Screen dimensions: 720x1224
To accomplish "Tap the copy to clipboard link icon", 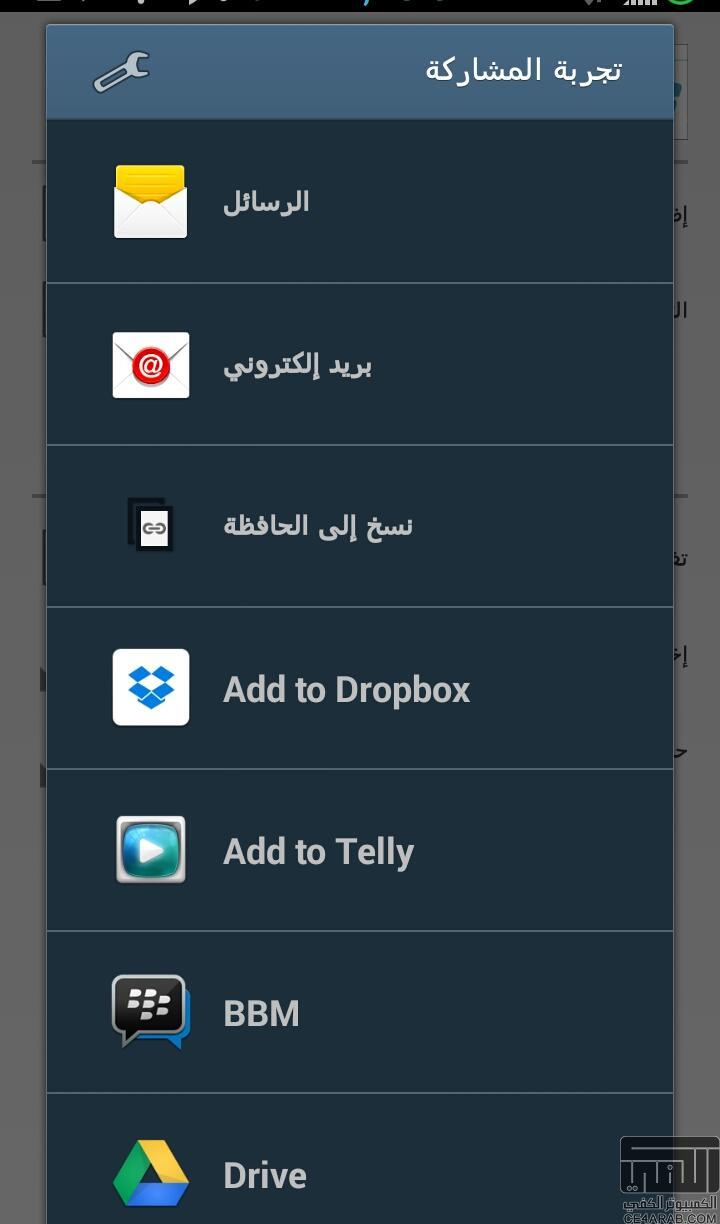I will pyautogui.click(x=150, y=525).
